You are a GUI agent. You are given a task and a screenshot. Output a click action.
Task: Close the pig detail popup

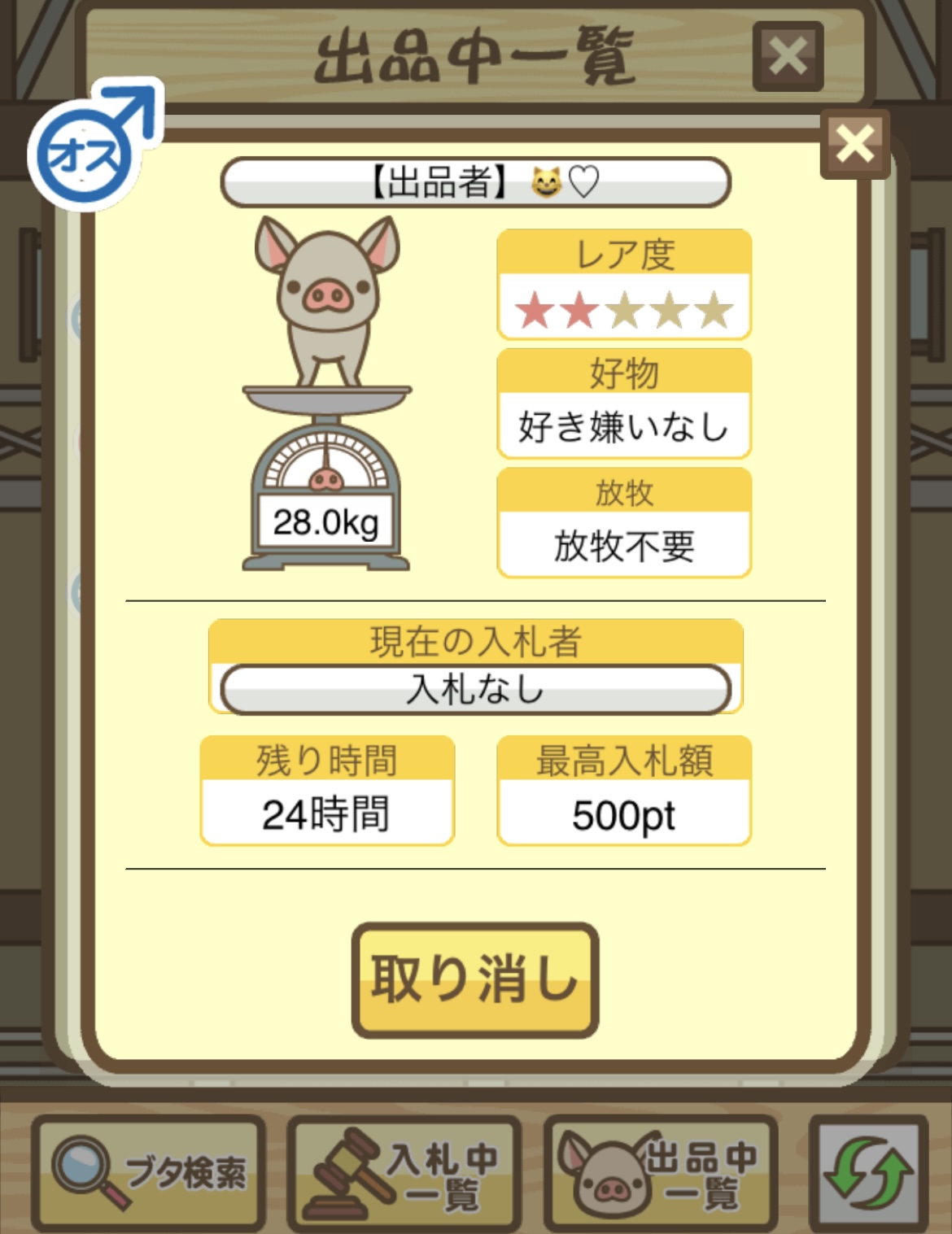[x=854, y=145]
